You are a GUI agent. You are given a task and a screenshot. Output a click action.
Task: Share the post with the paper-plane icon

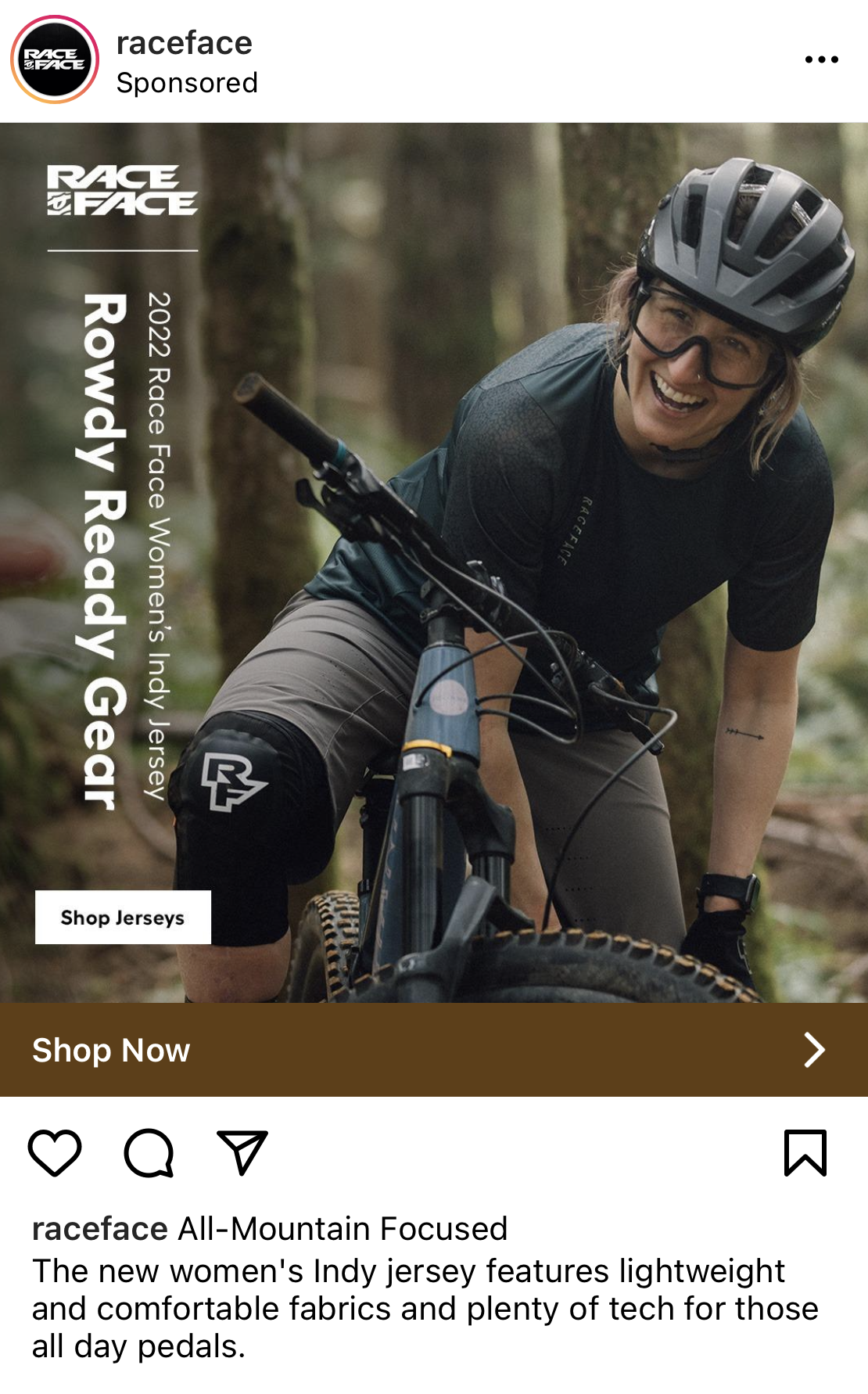tap(242, 1152)
